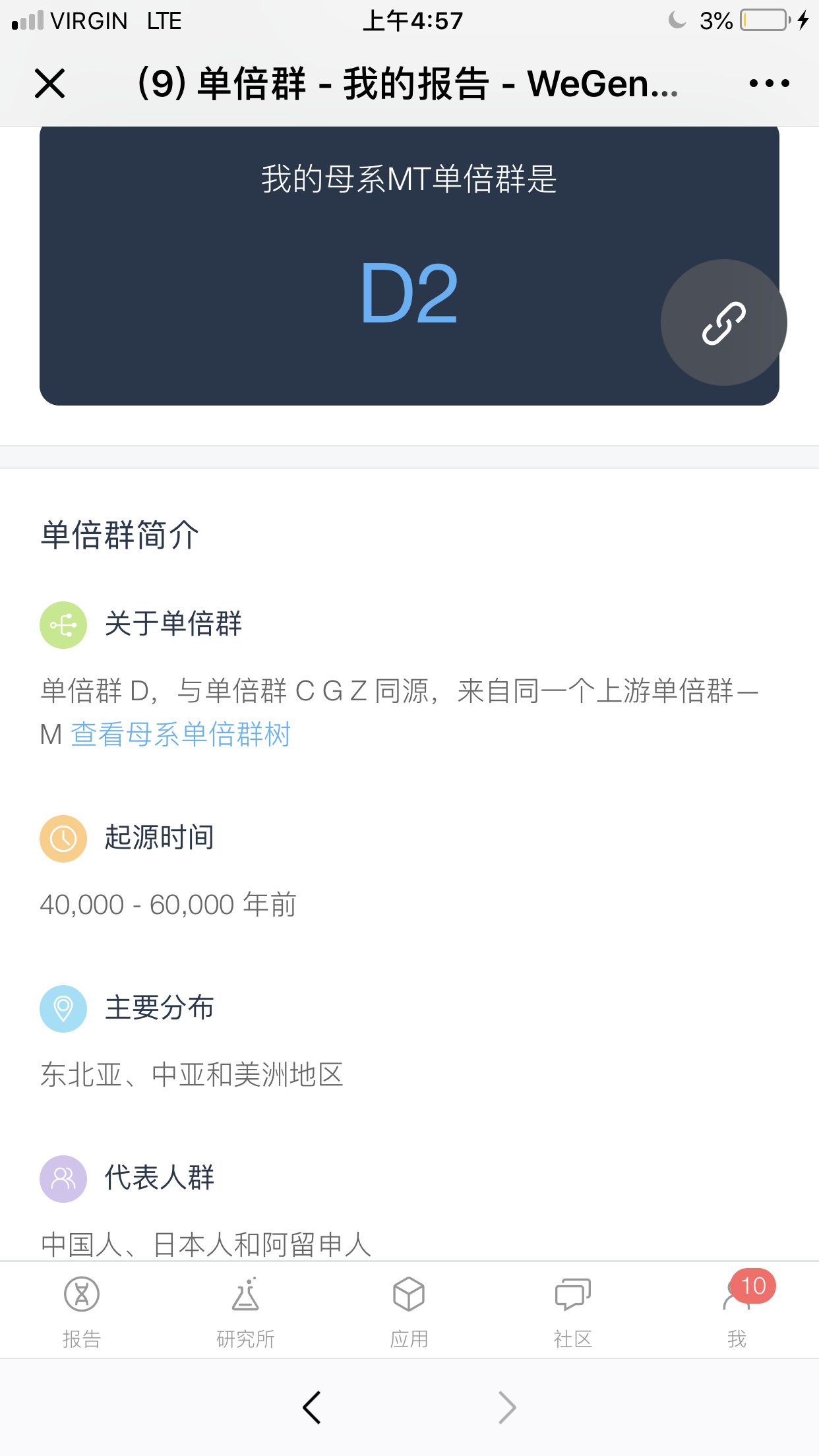This screenshot has height=1456, width=819.
Task: Open the 应用 tab
Action: click(409, 1311)
